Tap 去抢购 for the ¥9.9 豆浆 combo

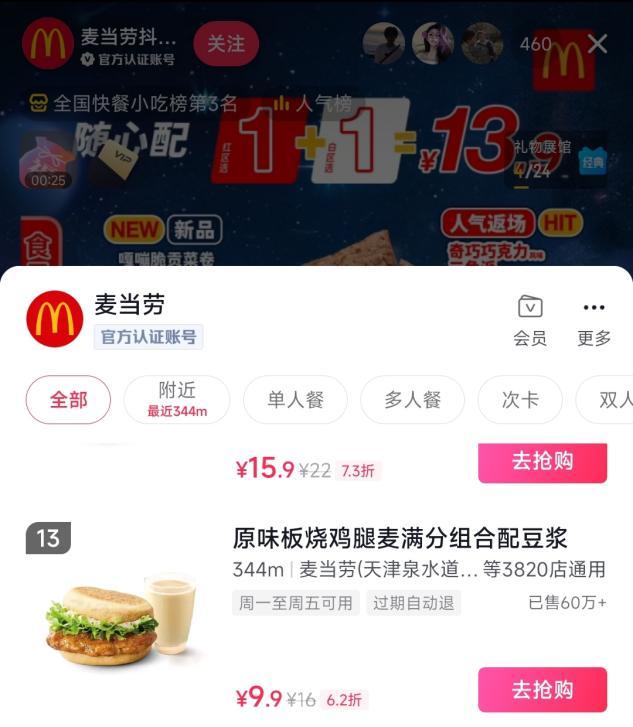(542, 690)
